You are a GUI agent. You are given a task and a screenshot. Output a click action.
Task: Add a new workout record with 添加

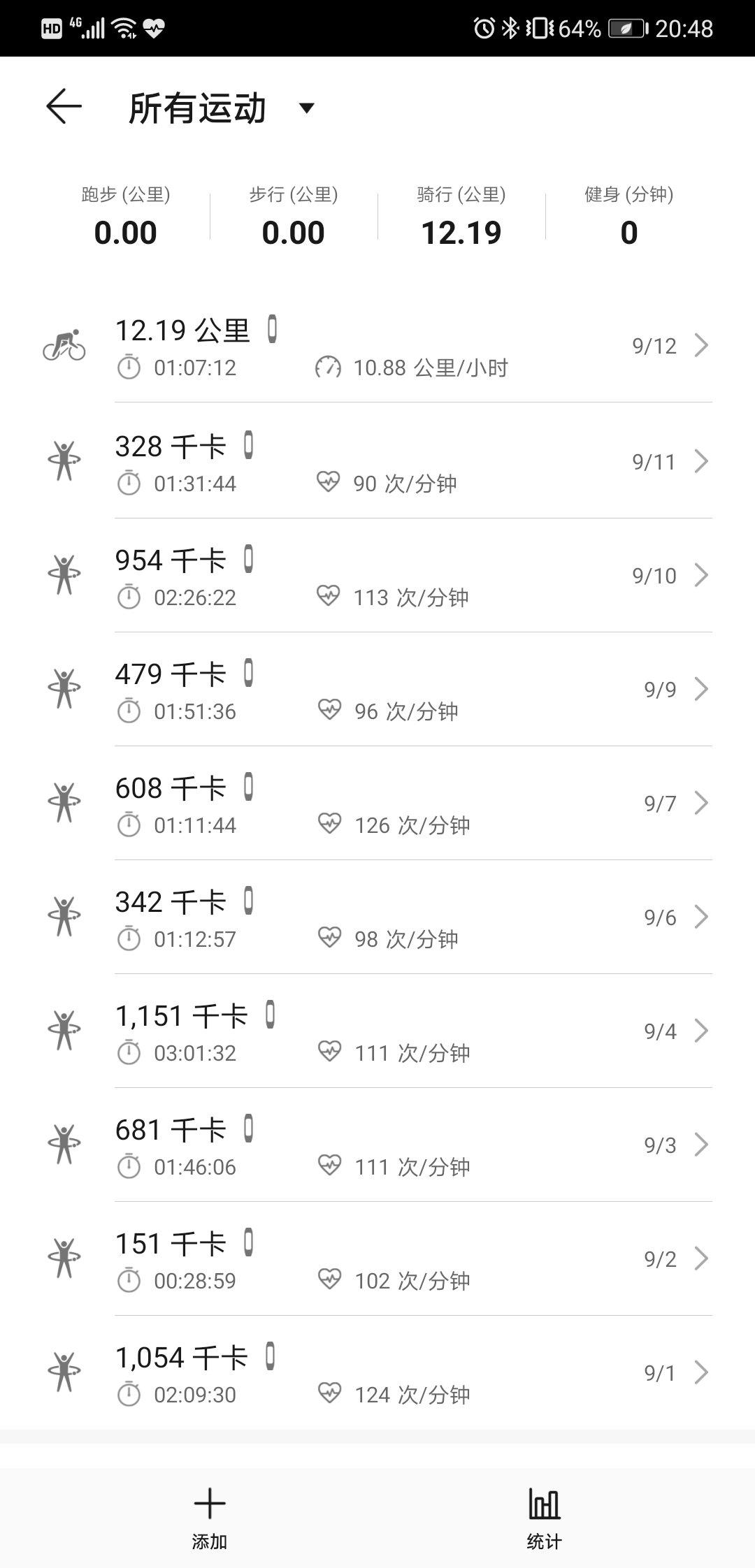pyautogui.click(x=210, y=1515)
